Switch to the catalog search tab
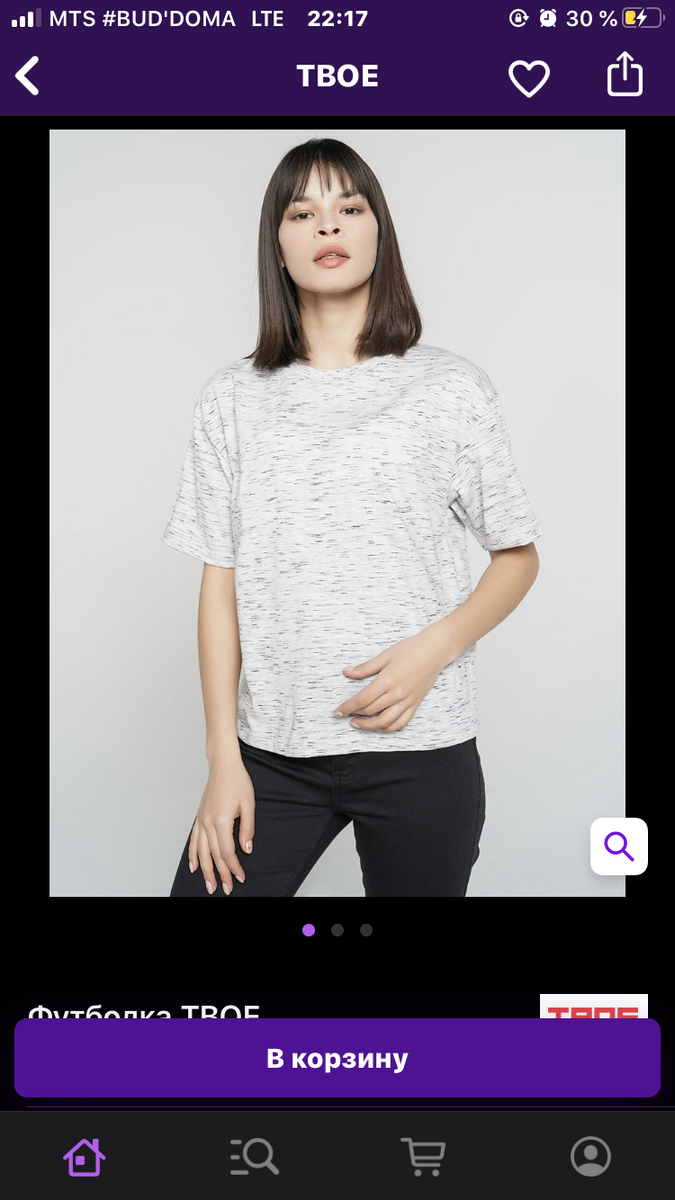 254,1157
